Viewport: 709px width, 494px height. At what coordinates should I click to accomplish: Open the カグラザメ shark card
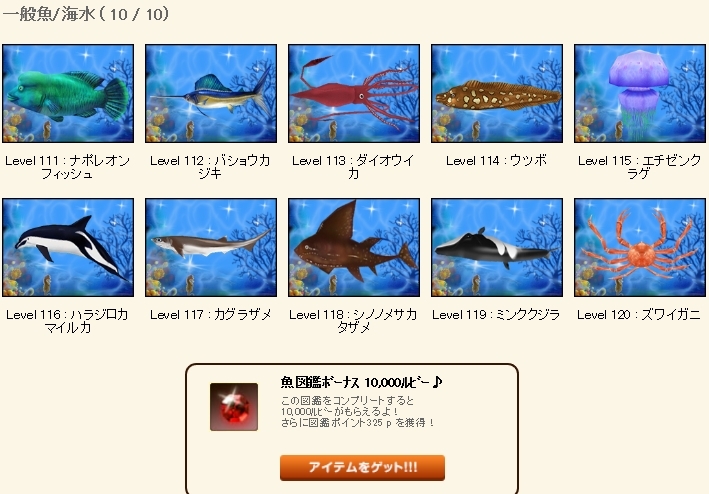click(210, 248)
